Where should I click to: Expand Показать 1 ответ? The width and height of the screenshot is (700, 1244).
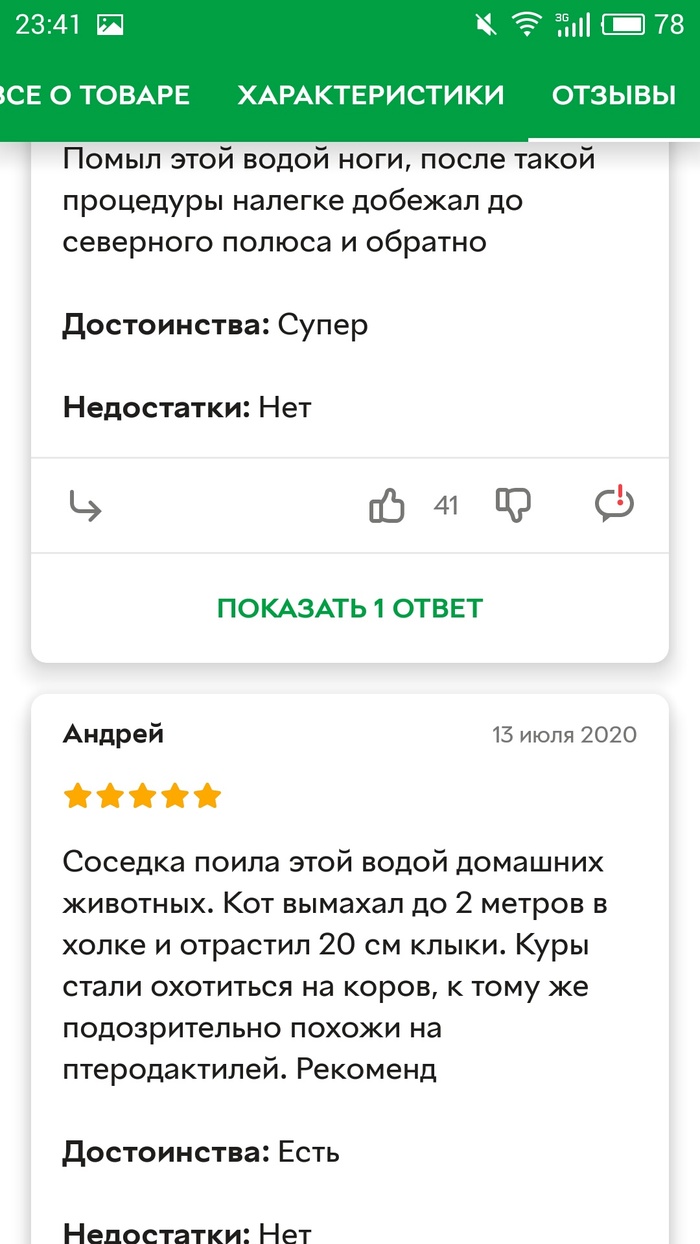350,608
